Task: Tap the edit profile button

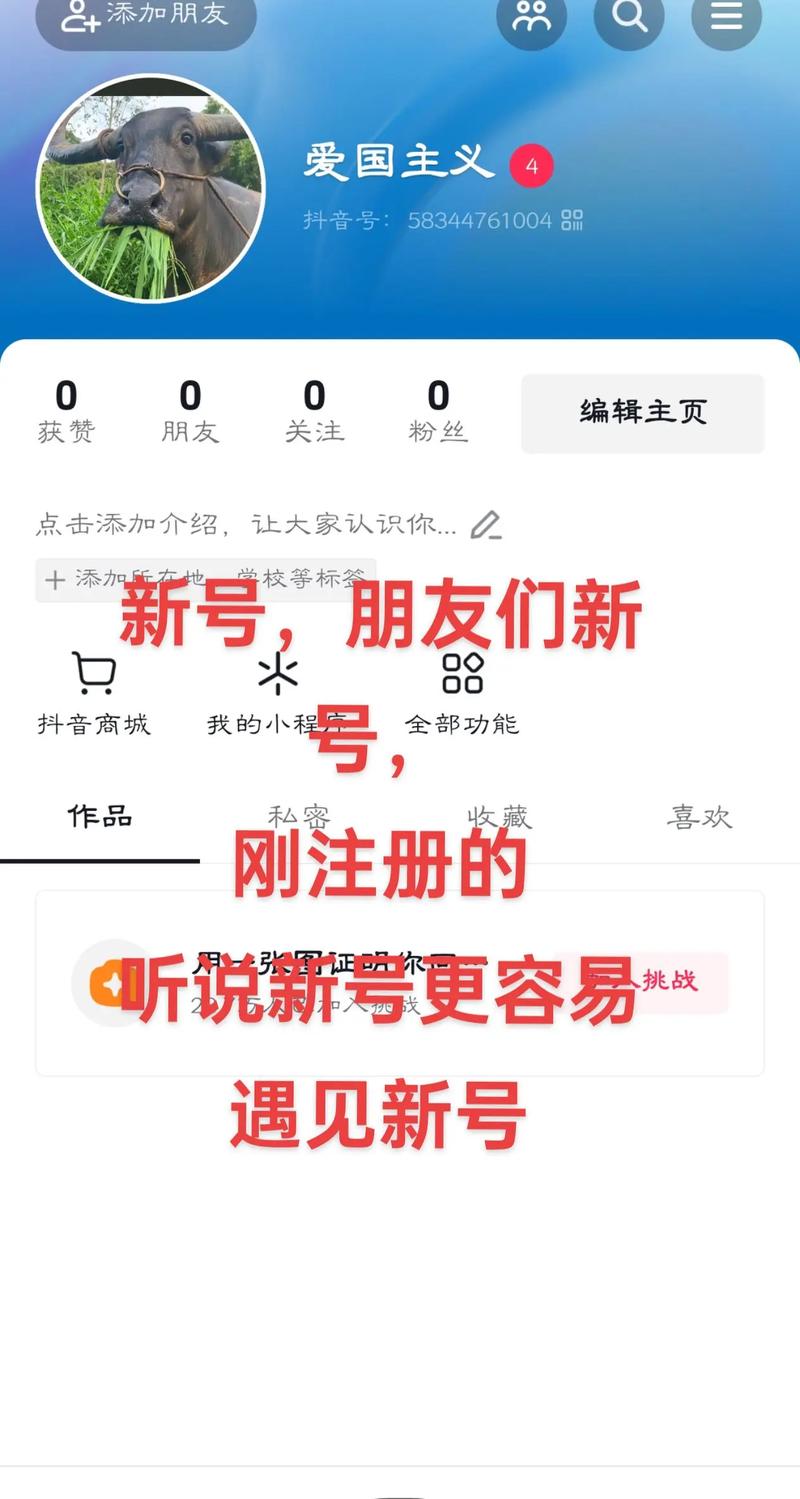Action: tap(642, 412)
